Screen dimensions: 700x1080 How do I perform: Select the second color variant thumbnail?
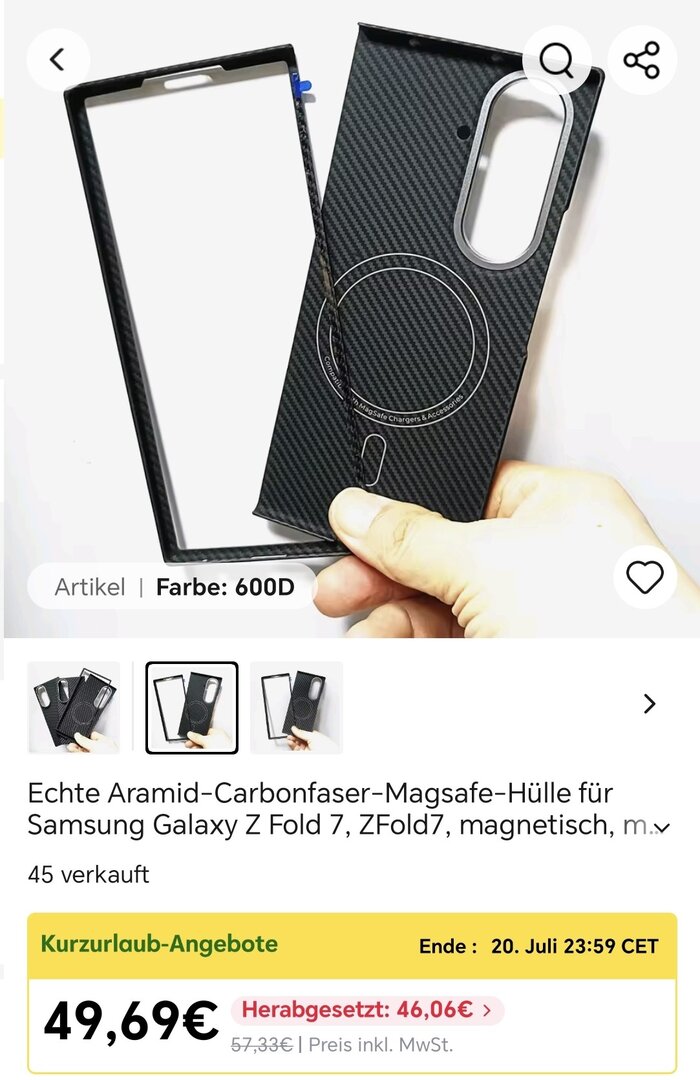click(x=191, y=707)
